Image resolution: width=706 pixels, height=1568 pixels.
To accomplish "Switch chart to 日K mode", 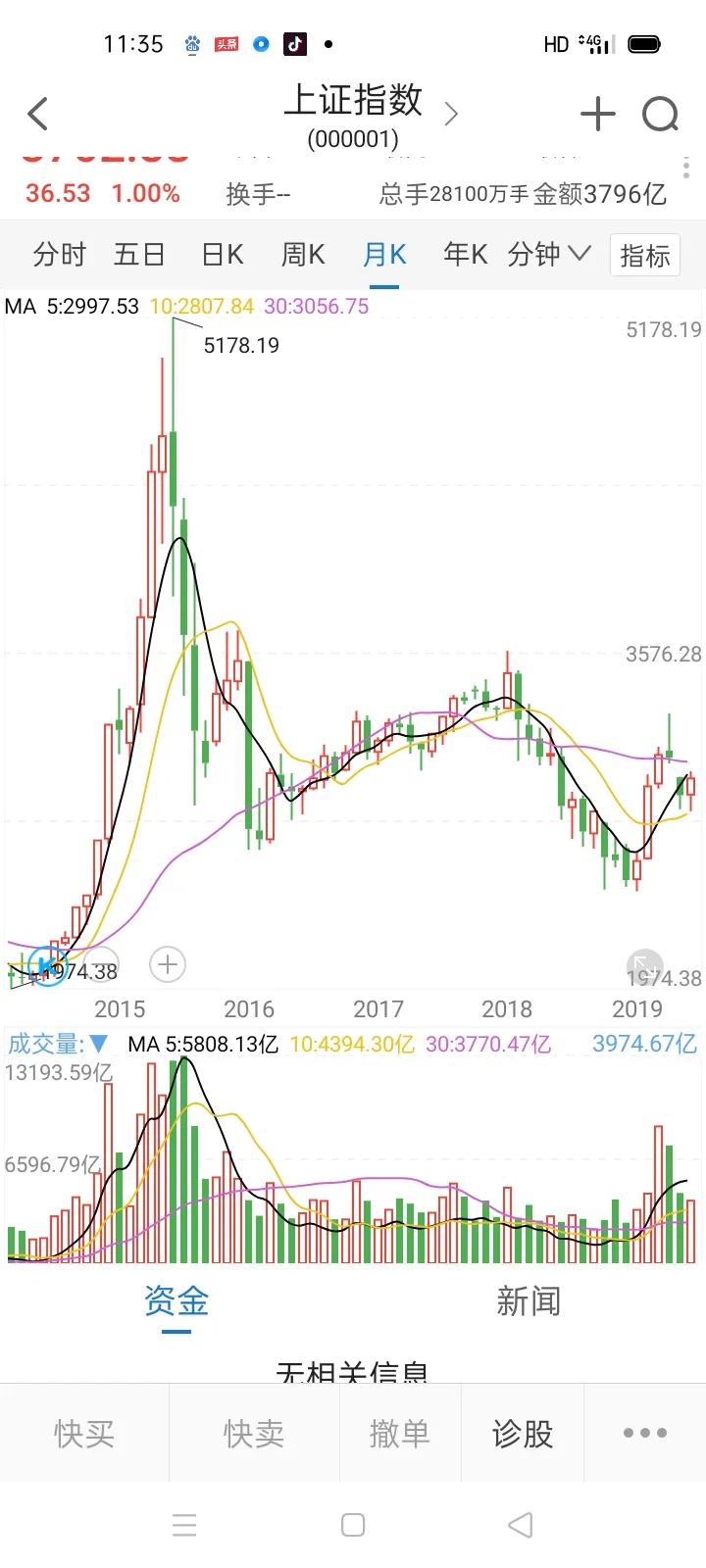I will [221, 254].
